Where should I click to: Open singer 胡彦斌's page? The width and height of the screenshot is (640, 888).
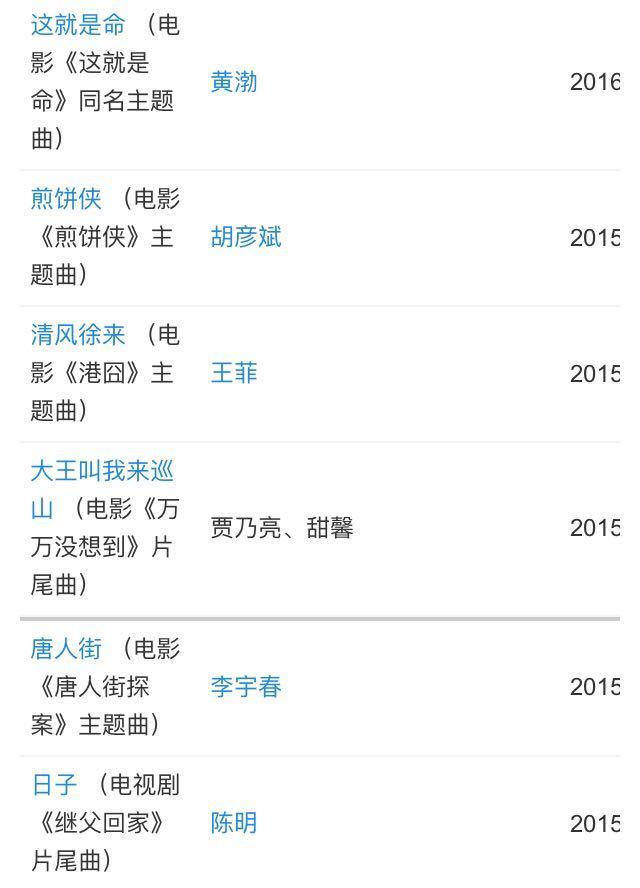click(246, 237)
